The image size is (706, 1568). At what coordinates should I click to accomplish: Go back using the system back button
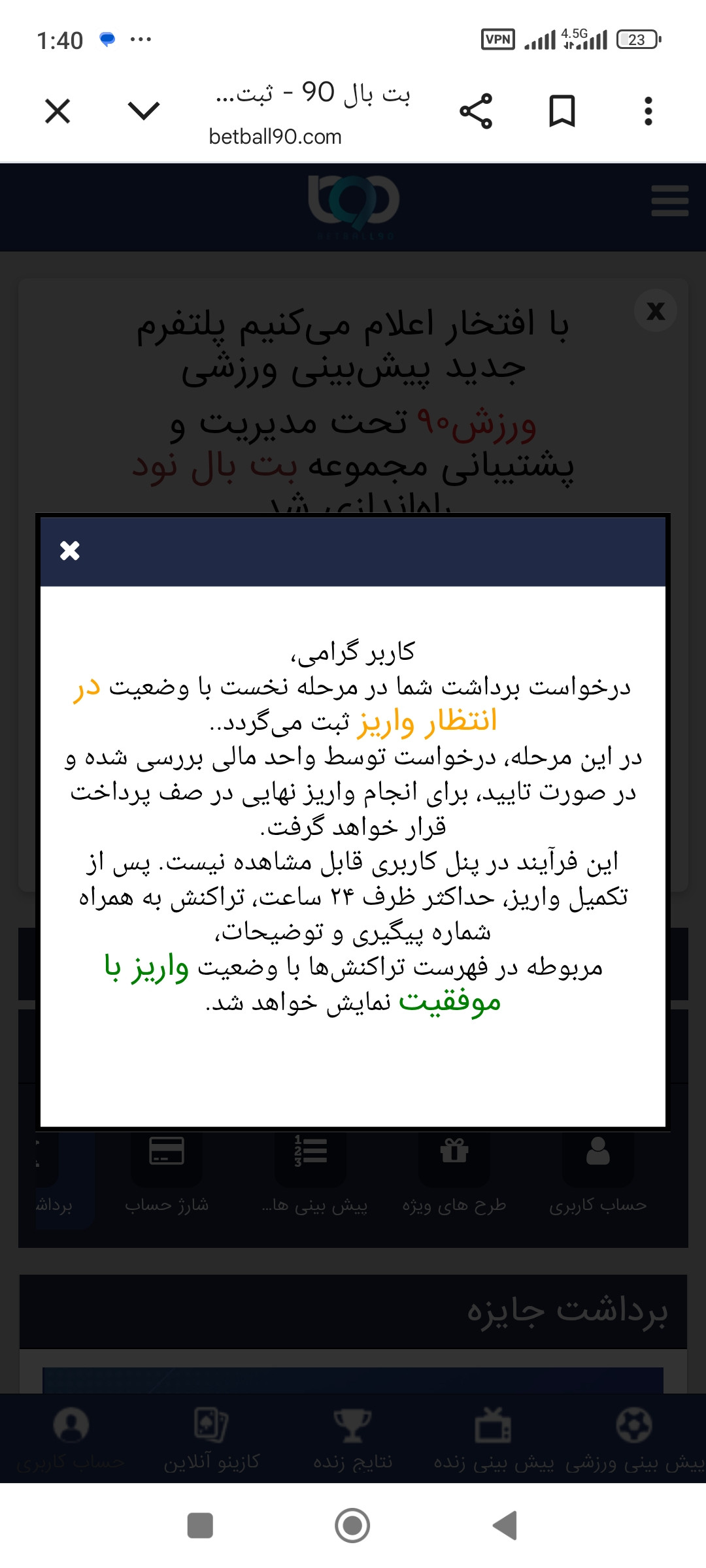coord(505,1526)
